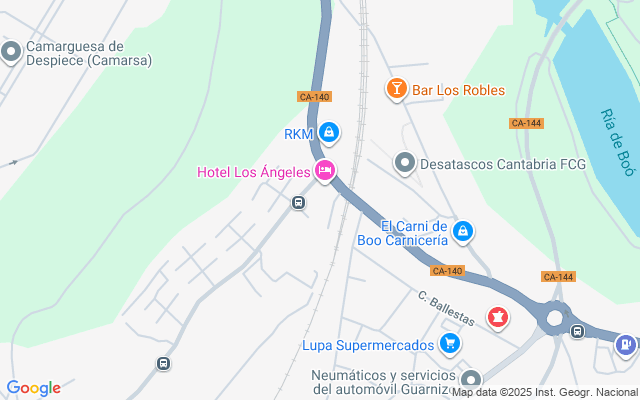
Task: Open Neumáticos y servicios del automóvil pin
Action: pyautogui.click(x=471, y=380)
